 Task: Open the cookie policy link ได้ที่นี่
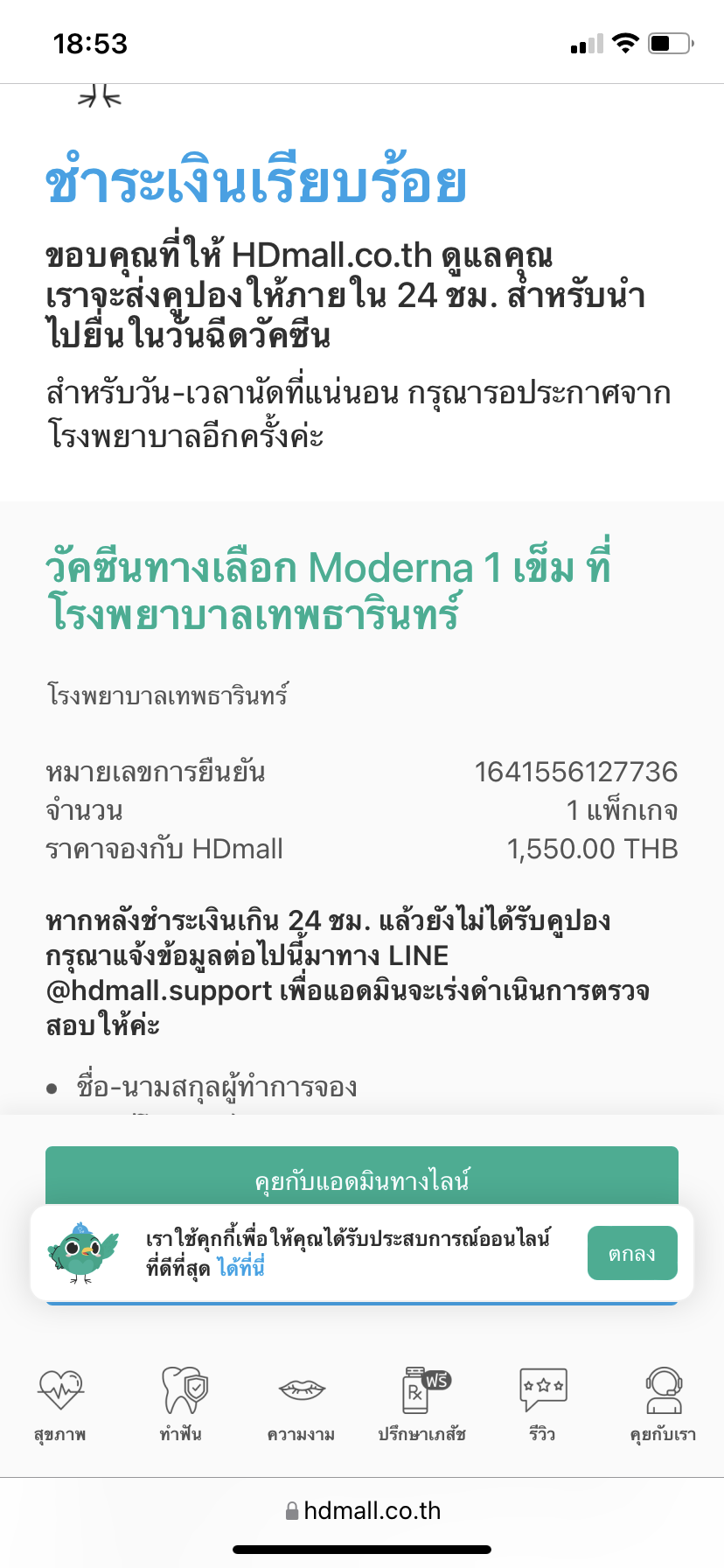tap(240, 1267)
